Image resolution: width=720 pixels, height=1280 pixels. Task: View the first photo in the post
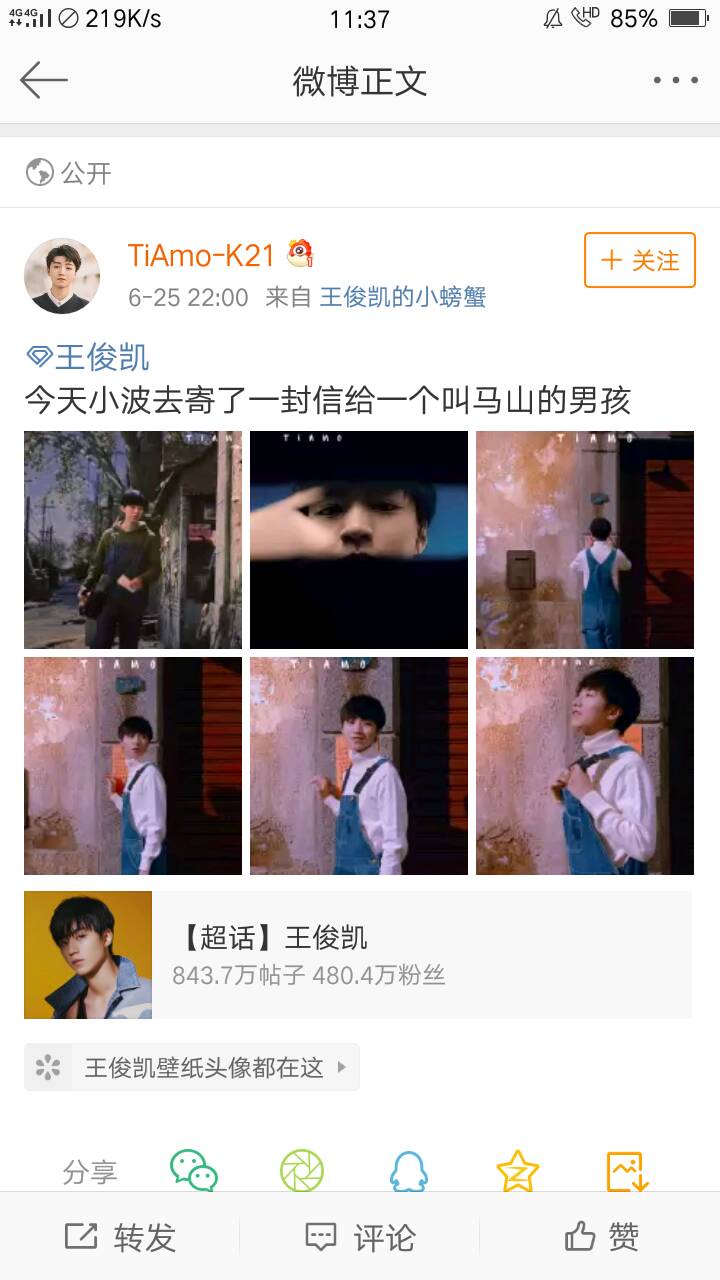pos(133,540)
